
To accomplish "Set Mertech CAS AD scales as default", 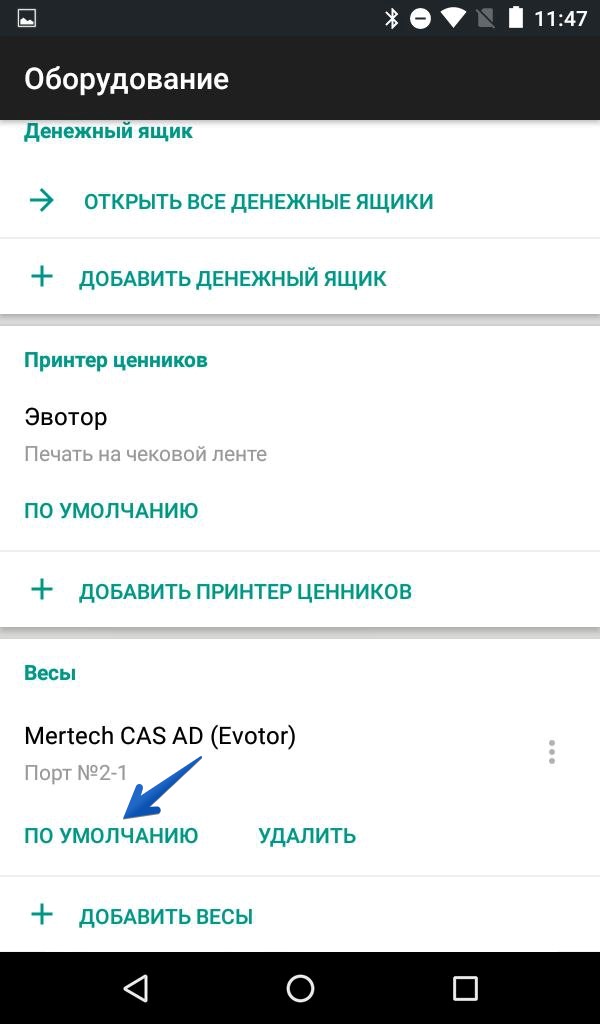I will 111,836.
